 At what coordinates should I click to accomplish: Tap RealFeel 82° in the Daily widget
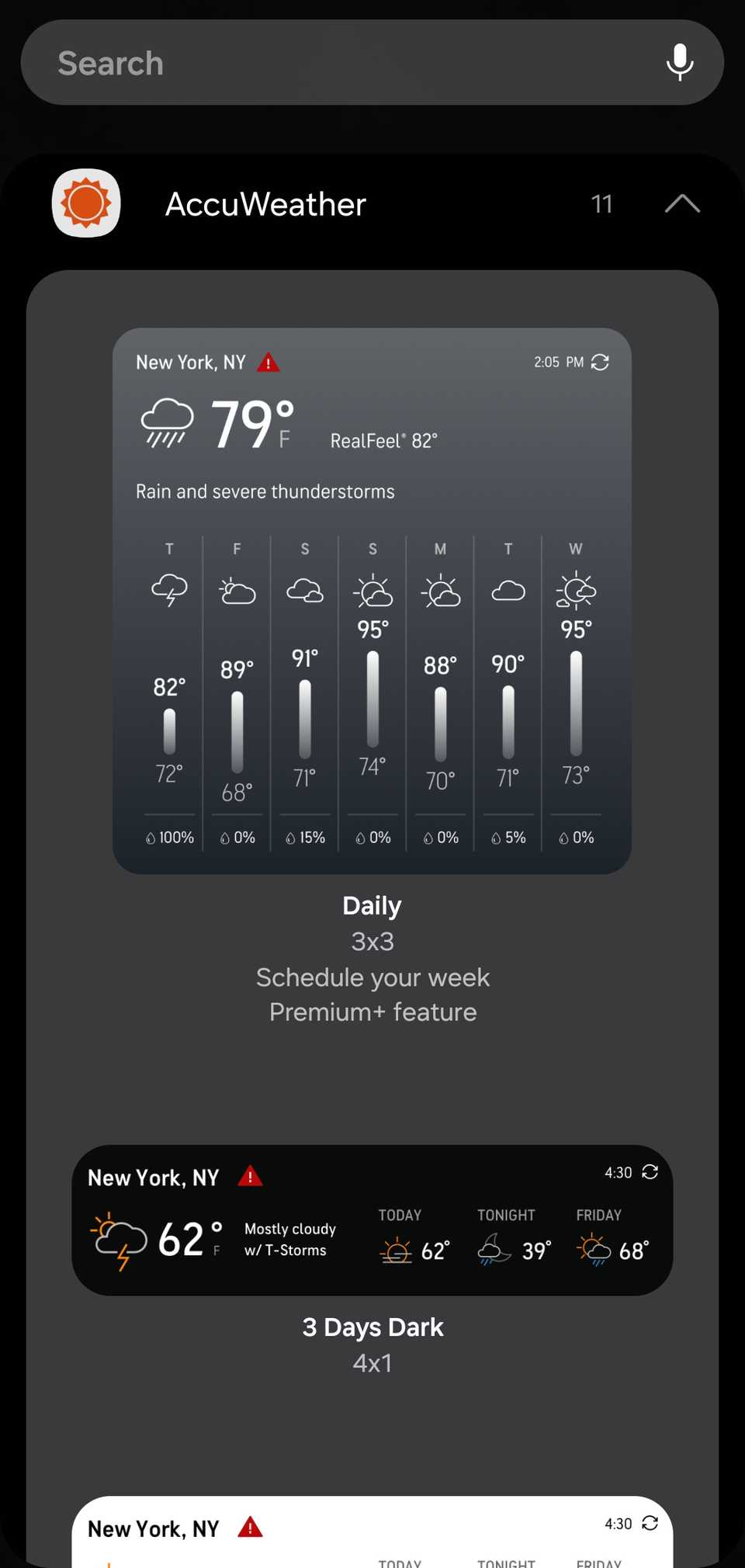383,440
